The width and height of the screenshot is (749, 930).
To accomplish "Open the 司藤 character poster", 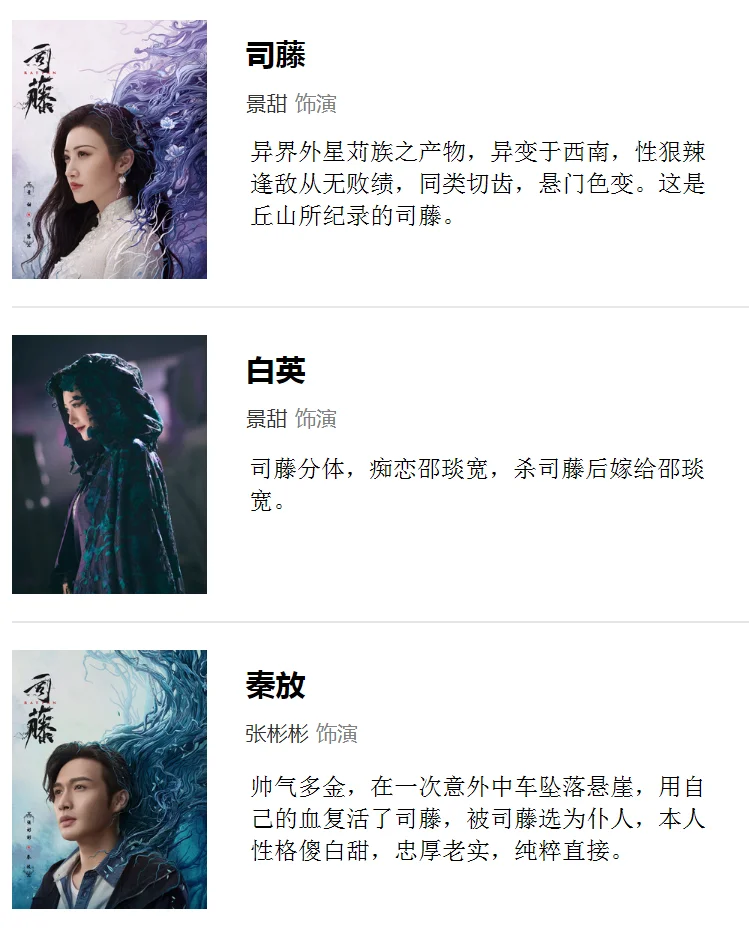I will 109,149.
